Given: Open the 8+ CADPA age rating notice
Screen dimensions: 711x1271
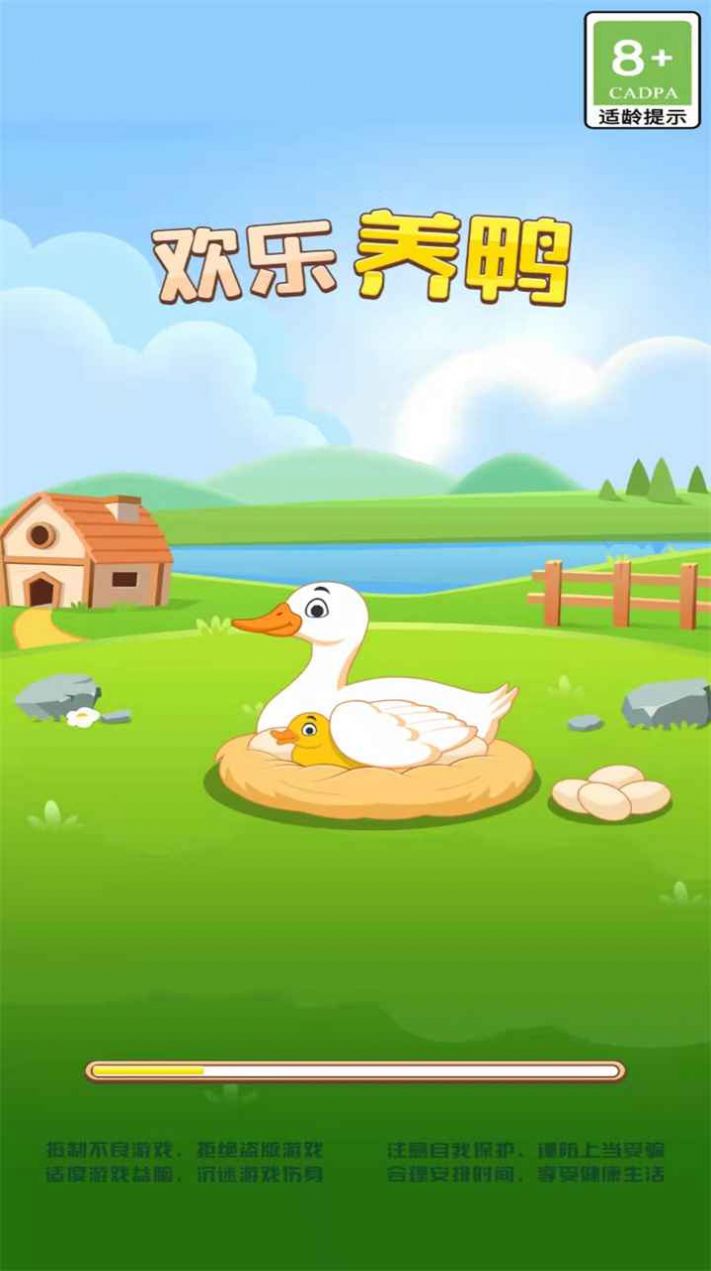Looking at the screenshot, I should pos(642,70).
